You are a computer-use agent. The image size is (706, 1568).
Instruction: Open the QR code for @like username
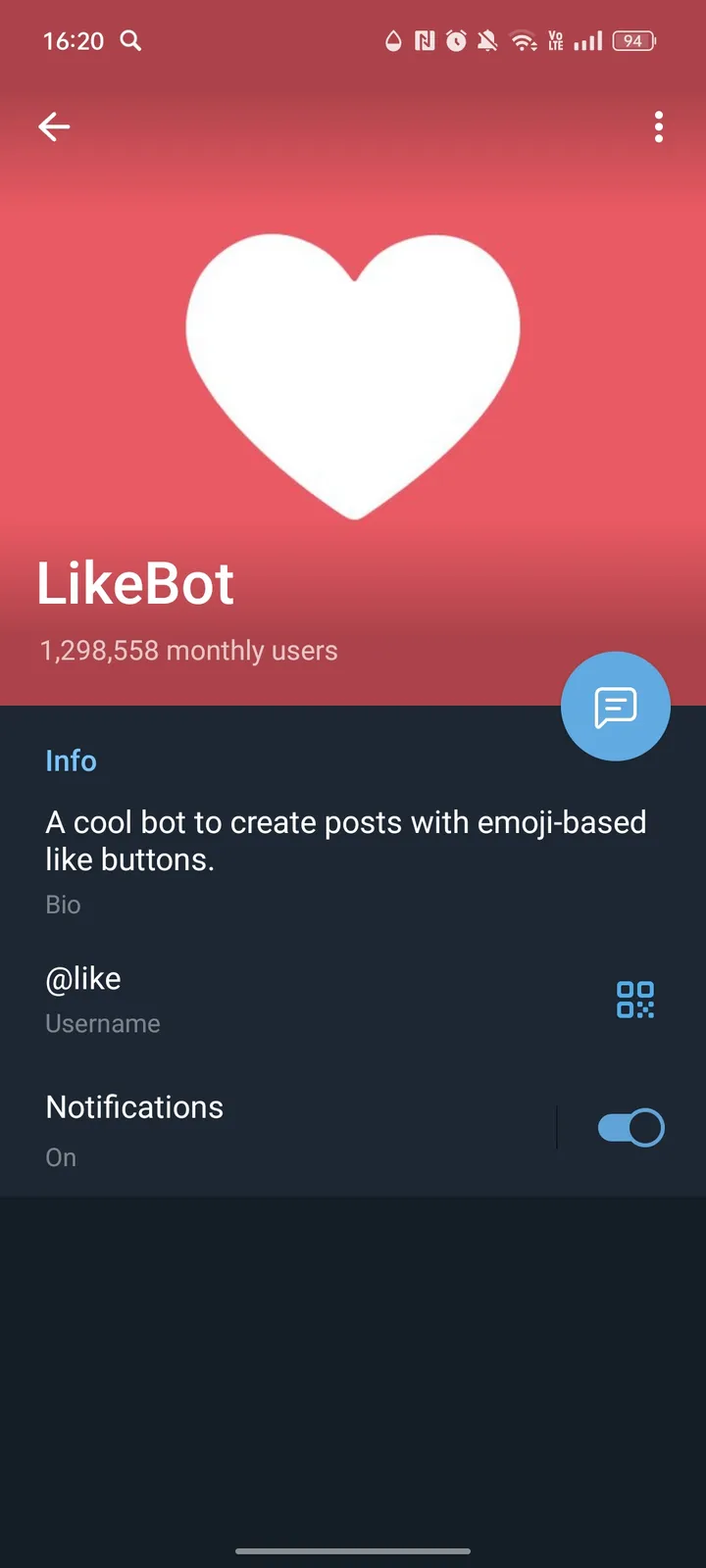(x=634, y=1001)
